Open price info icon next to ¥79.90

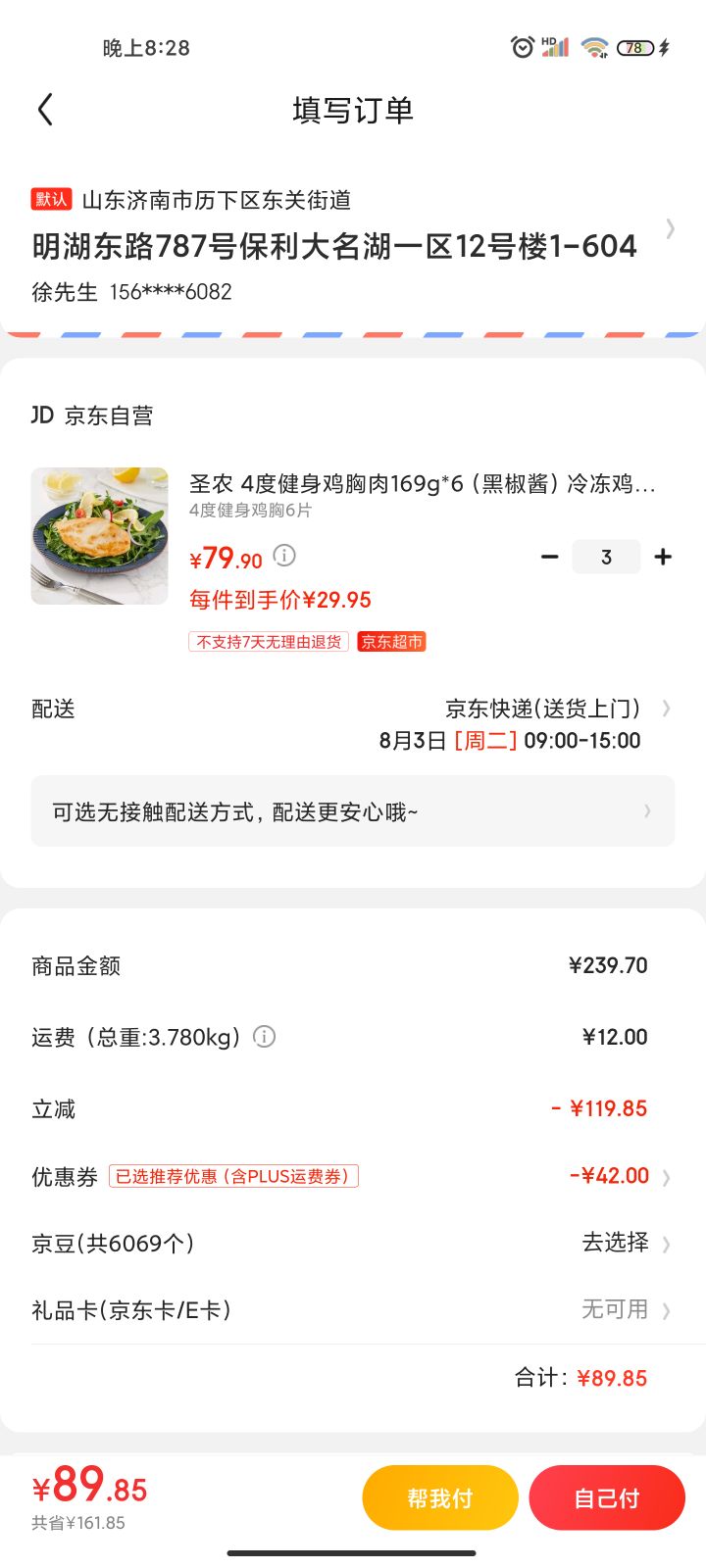284,556
